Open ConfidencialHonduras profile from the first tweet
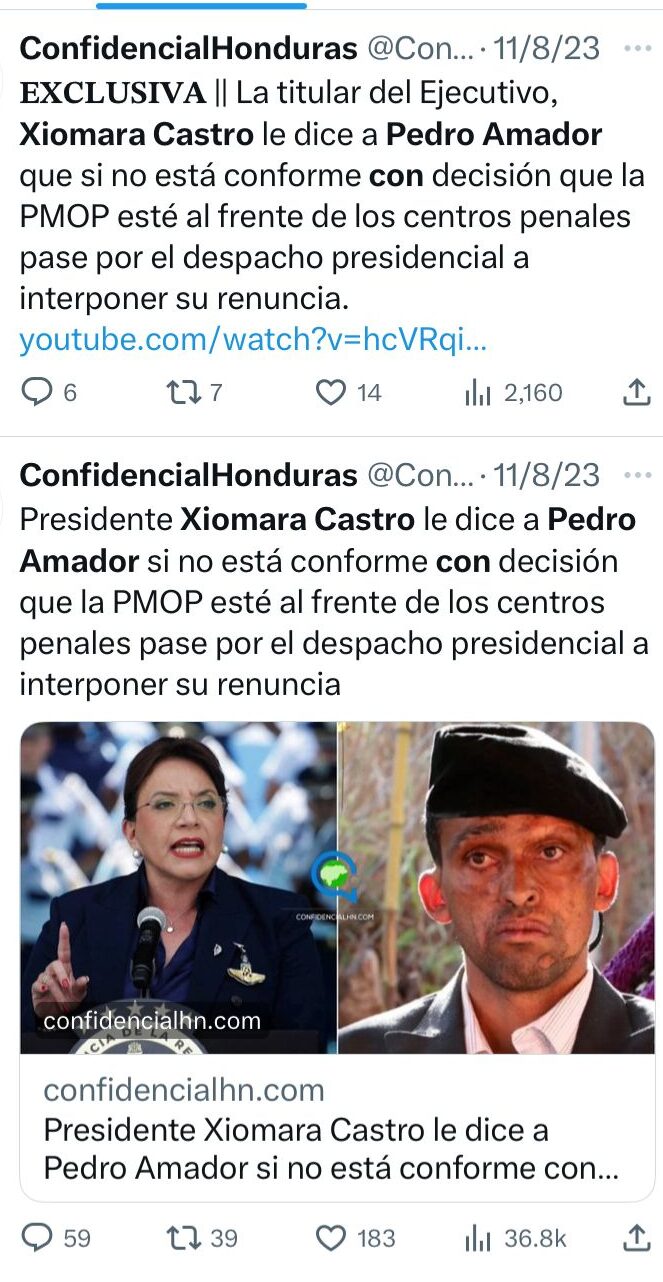Viewport: 663px width, 1282px height. click(x=188, y=47)
